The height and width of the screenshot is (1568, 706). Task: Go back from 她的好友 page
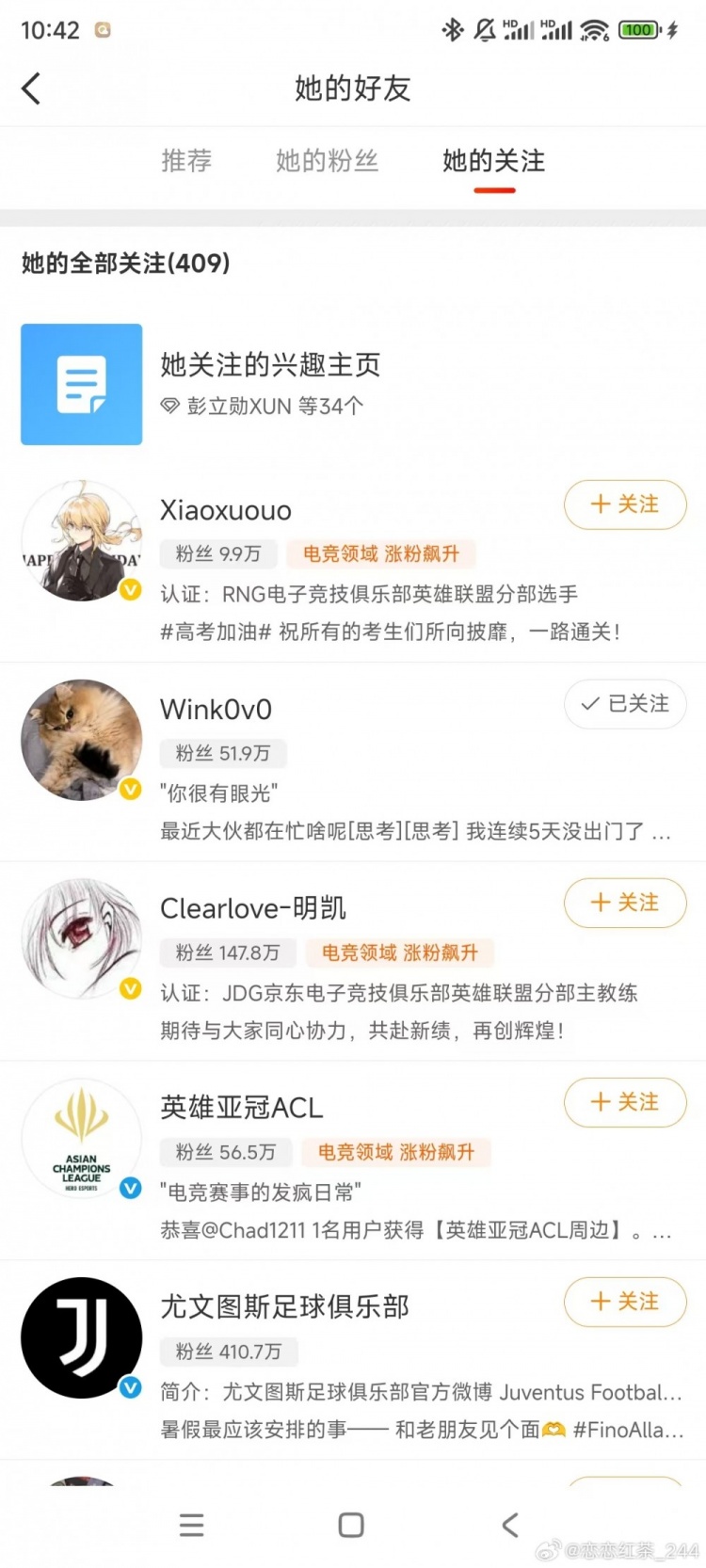pos(31,89)
